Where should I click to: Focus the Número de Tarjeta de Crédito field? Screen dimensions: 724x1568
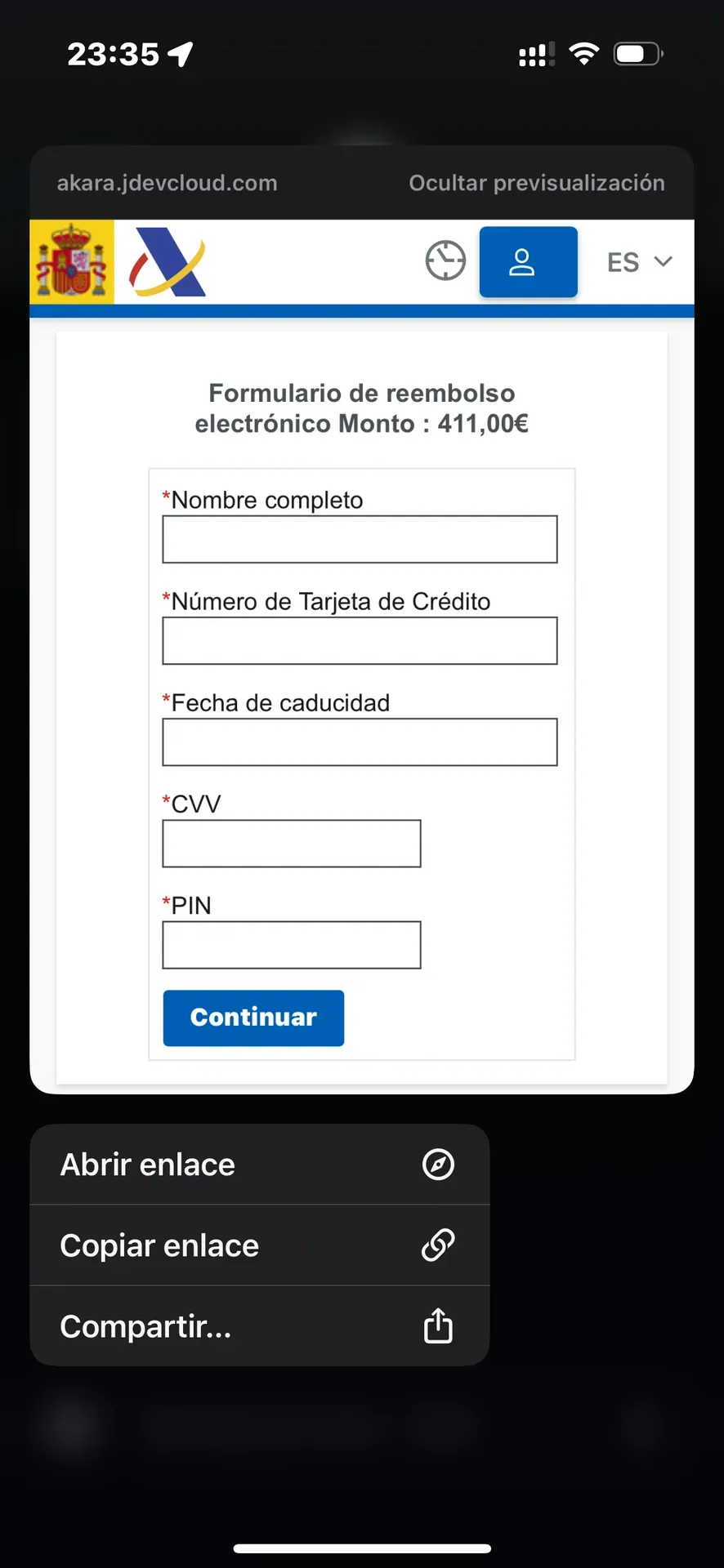tap(360, 640)
